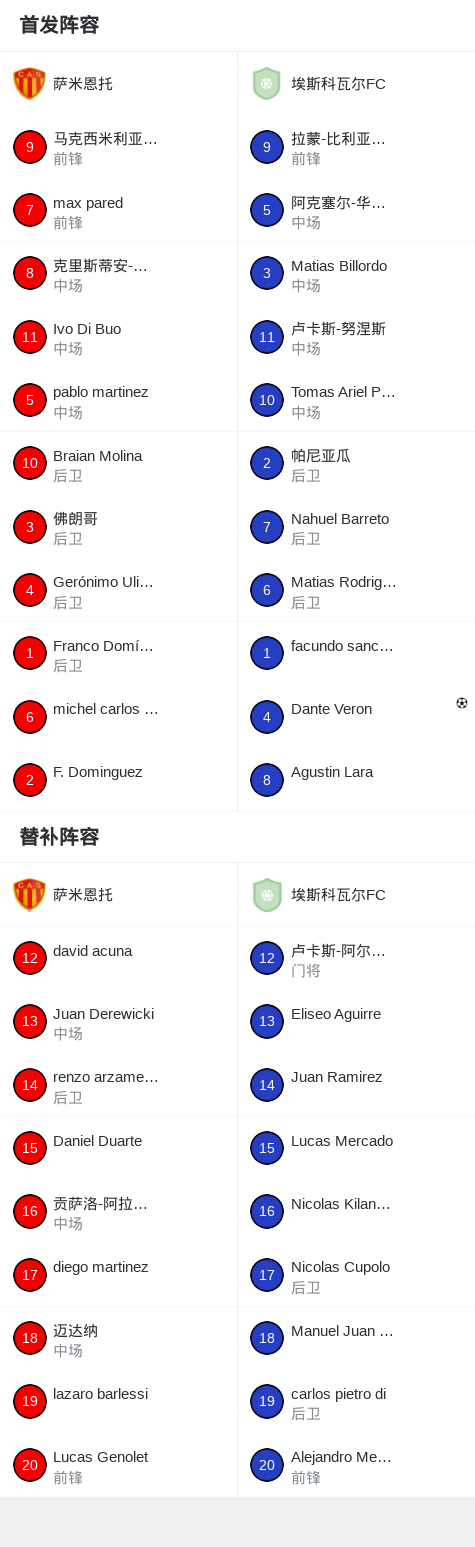Open substitute 迈达纳 details
This screenshot has width=475, height=1547.
pos(118,1338)
